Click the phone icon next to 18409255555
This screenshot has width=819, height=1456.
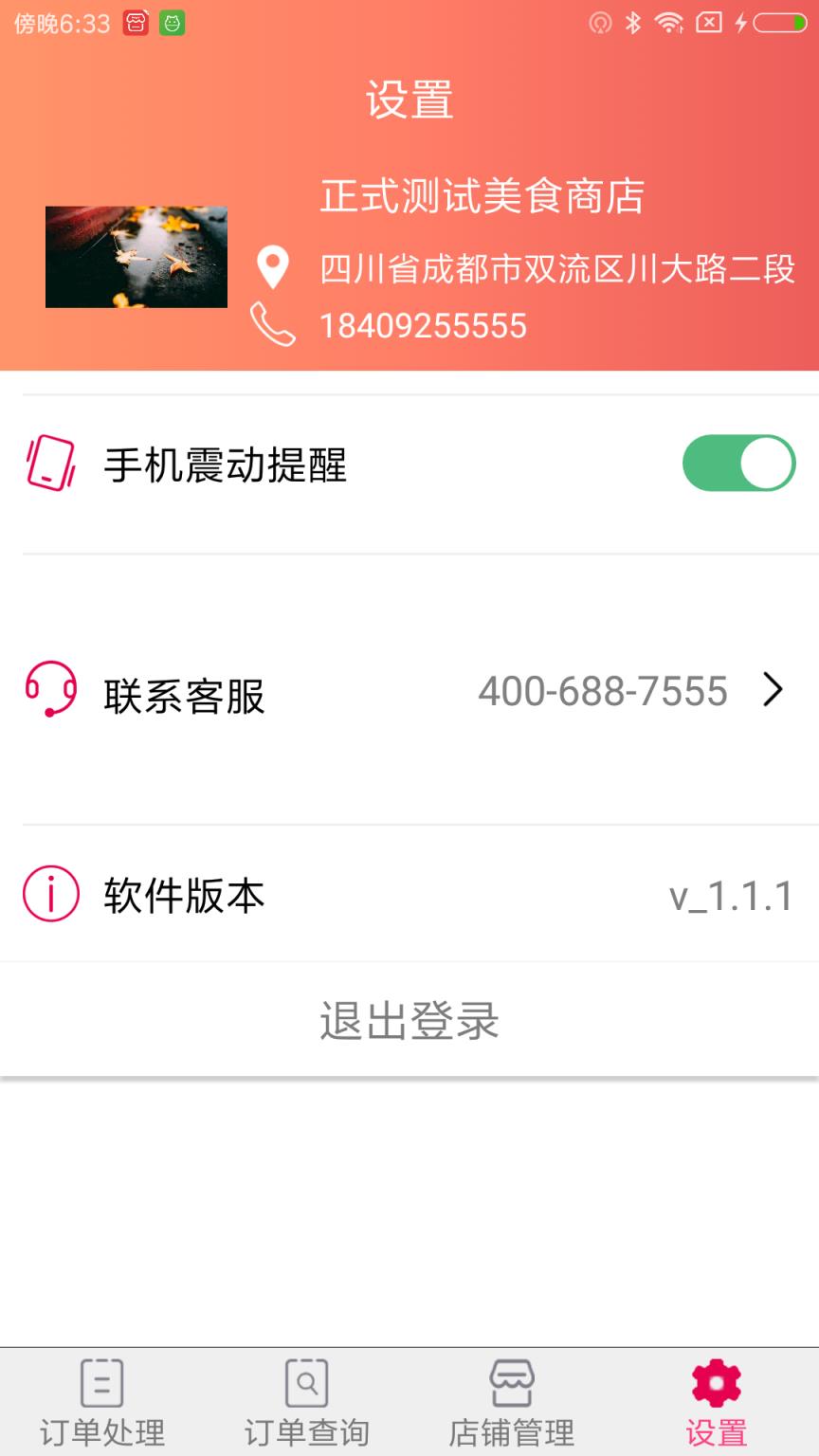273,322
